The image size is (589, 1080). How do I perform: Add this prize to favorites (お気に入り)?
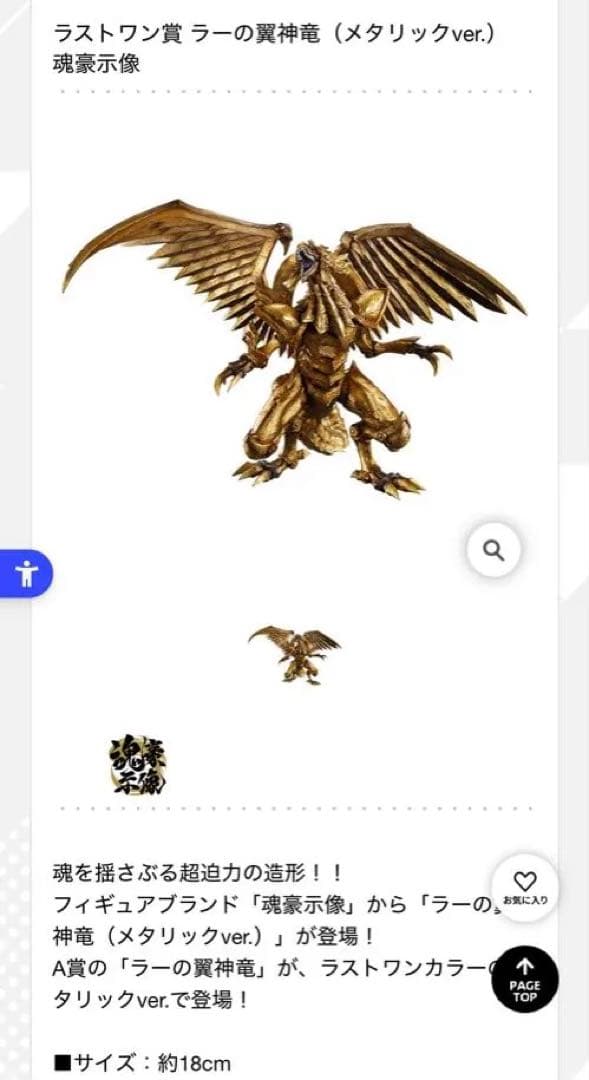coord(525,888)
